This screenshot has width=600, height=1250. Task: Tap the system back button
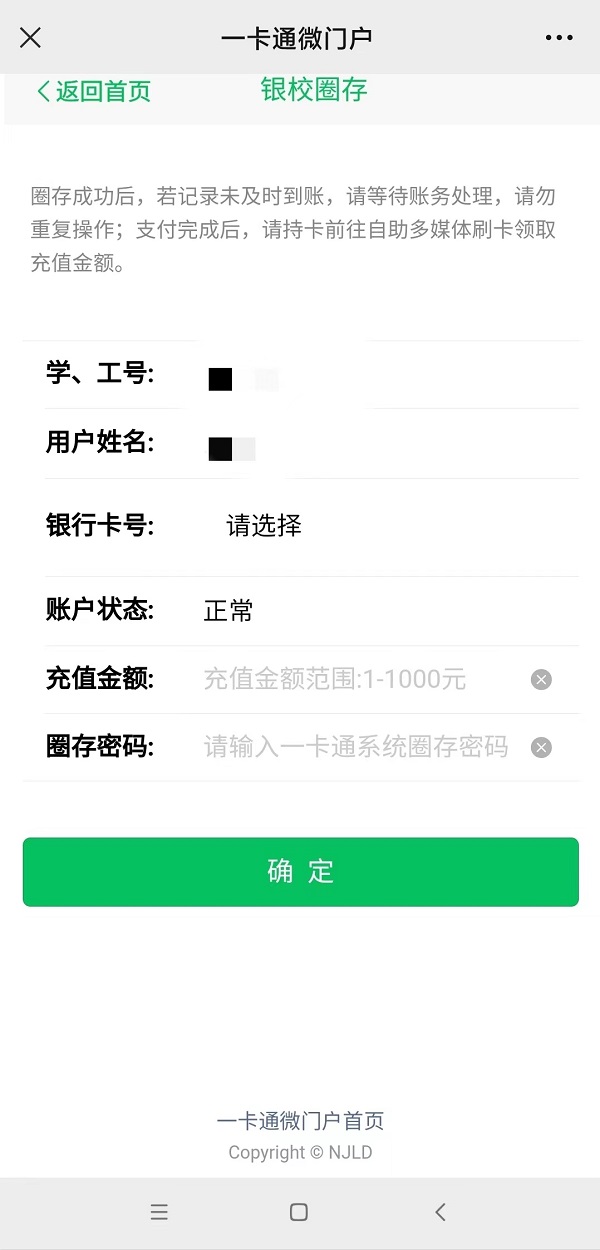[x=440, y=1212]
